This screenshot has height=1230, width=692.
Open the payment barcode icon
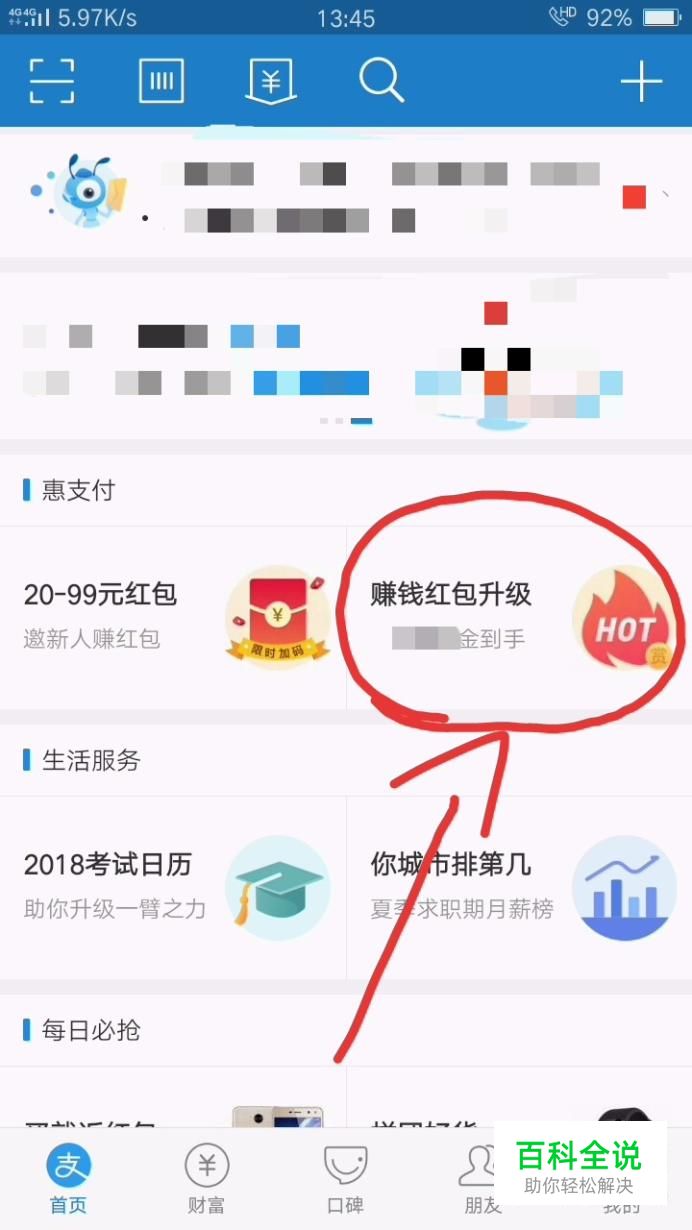(161, 80)
